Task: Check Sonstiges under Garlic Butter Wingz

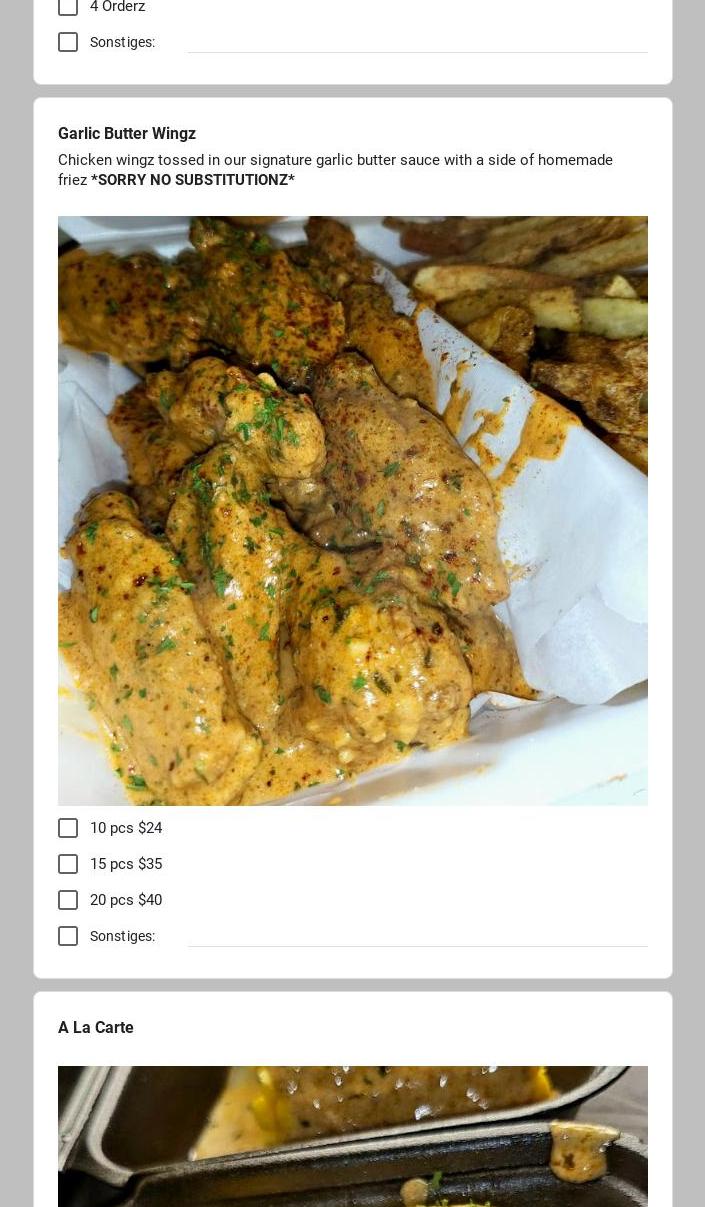Action: click(68, 936)
